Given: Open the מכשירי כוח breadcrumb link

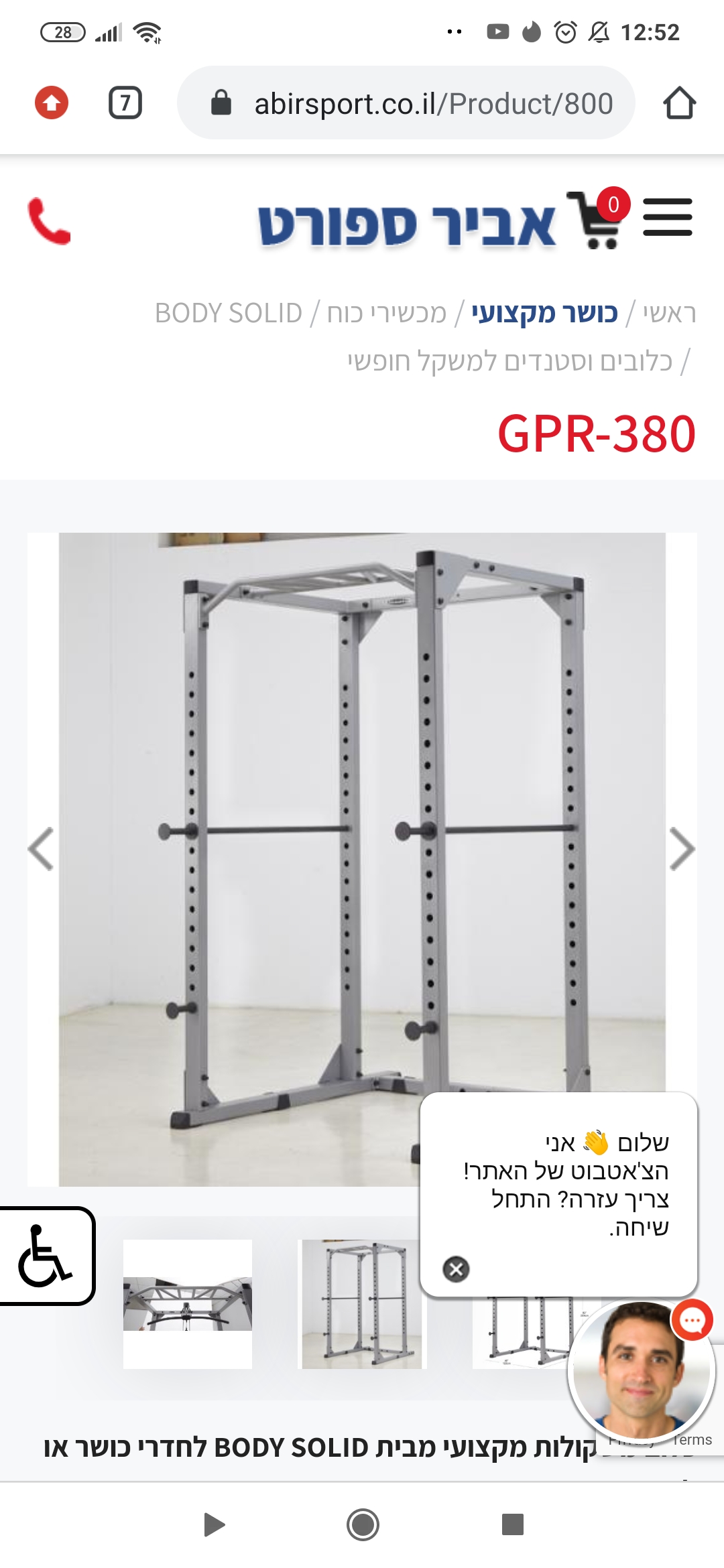Looking at the screenshot, I should pos(386,313).
